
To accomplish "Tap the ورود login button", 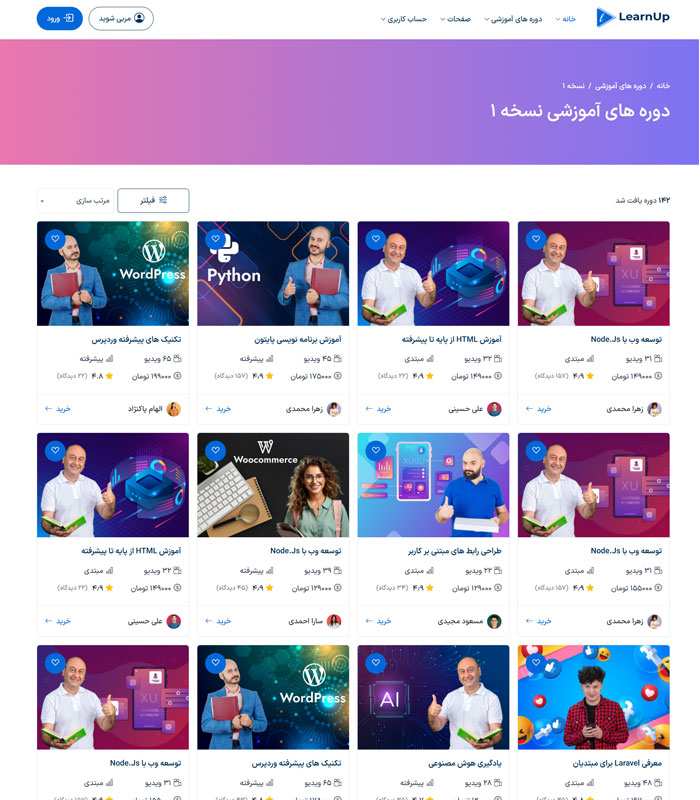I will coord(59,18).
